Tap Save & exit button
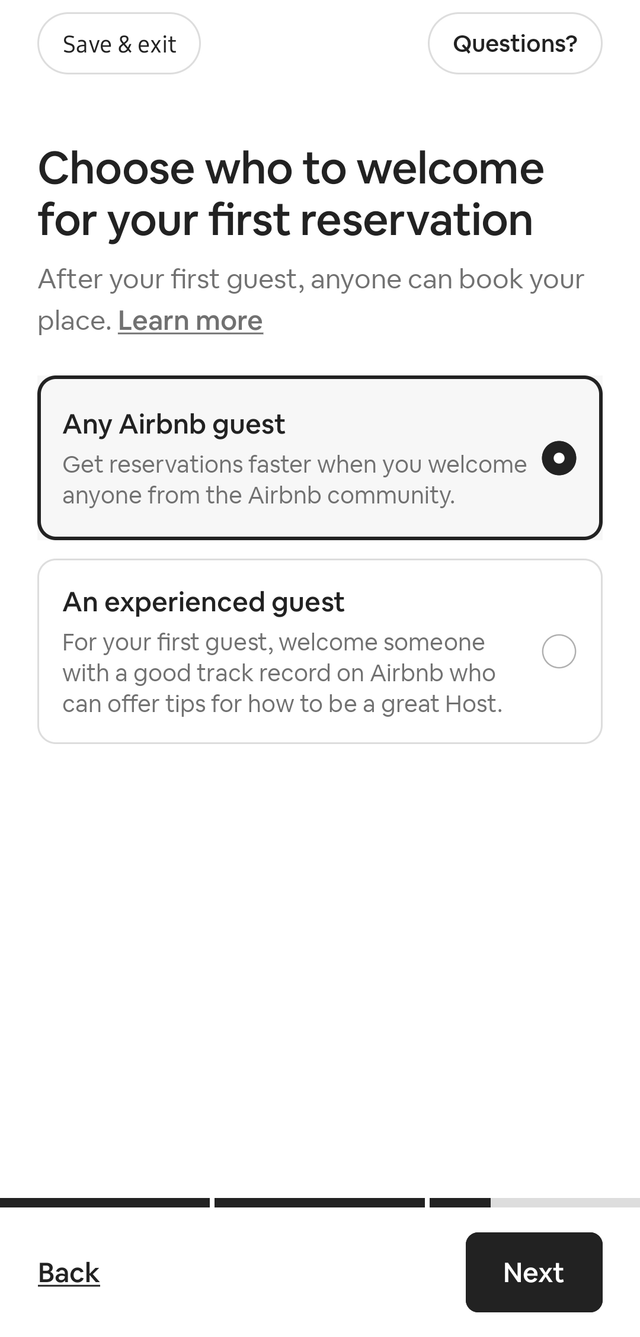The image size is (640, 1337). pos(119,44)
